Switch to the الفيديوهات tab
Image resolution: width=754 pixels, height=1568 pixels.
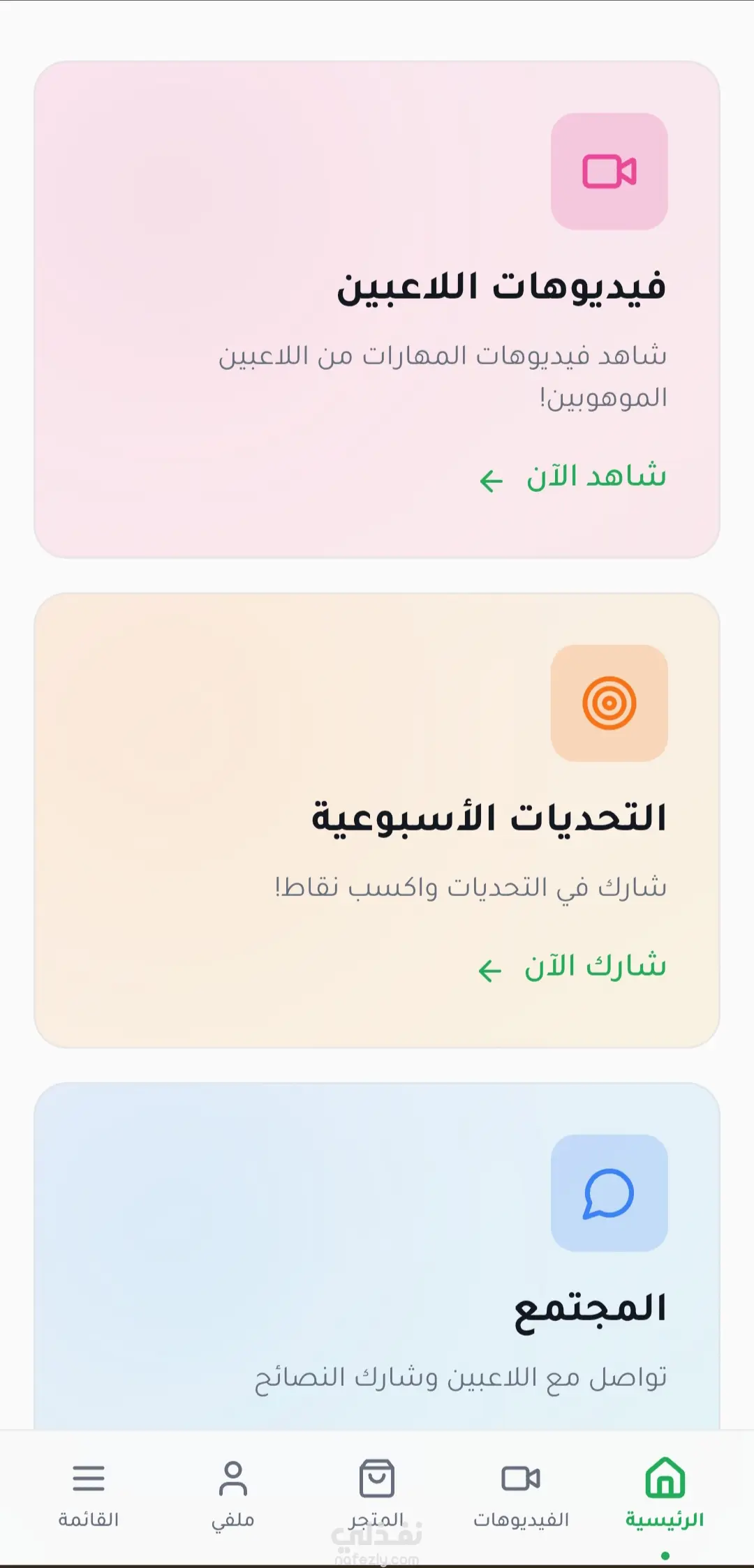click(521, 1493)
